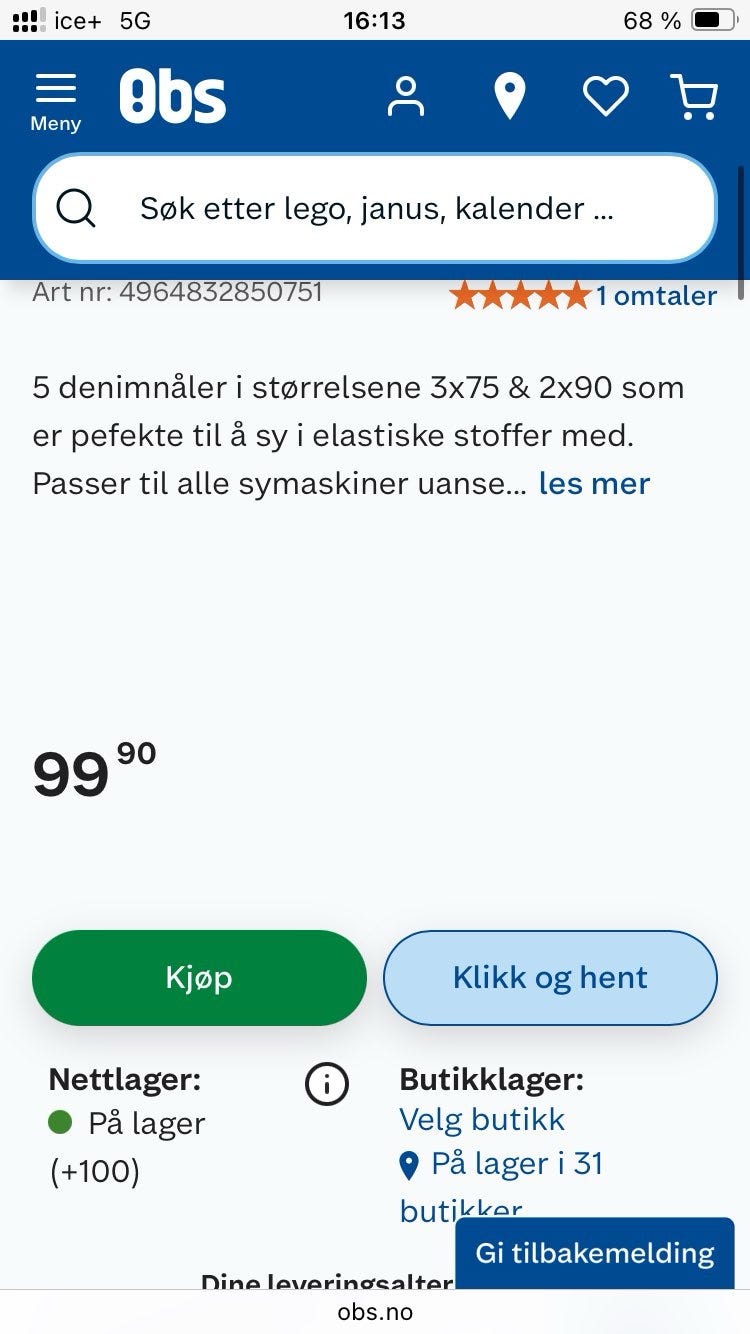This screenshot has height=1334, width=750.
Task: Open Velg butikk to choose a store
Action: coord(482,1119)
